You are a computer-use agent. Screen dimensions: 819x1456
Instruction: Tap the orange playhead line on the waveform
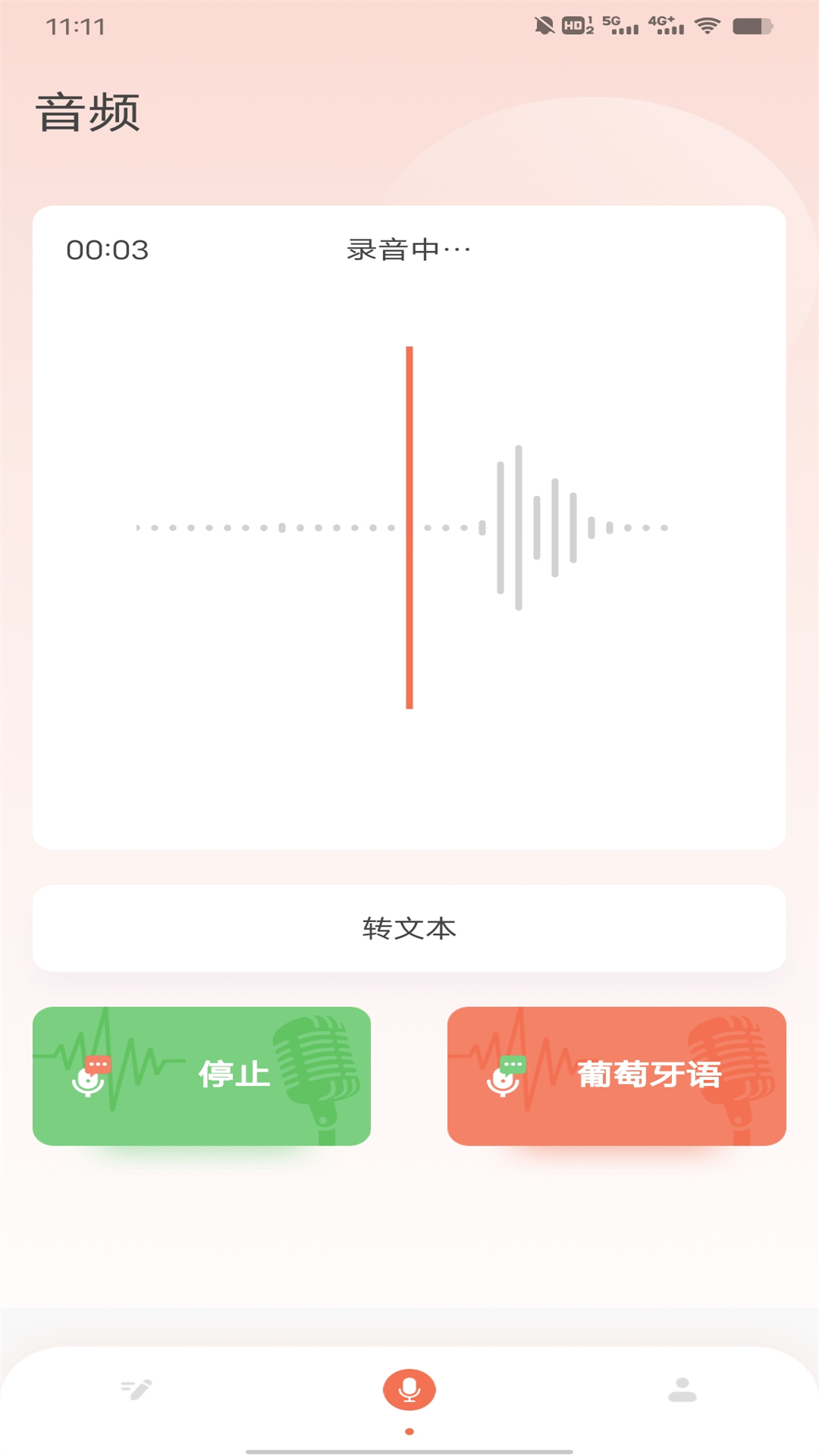click(409, 527)
